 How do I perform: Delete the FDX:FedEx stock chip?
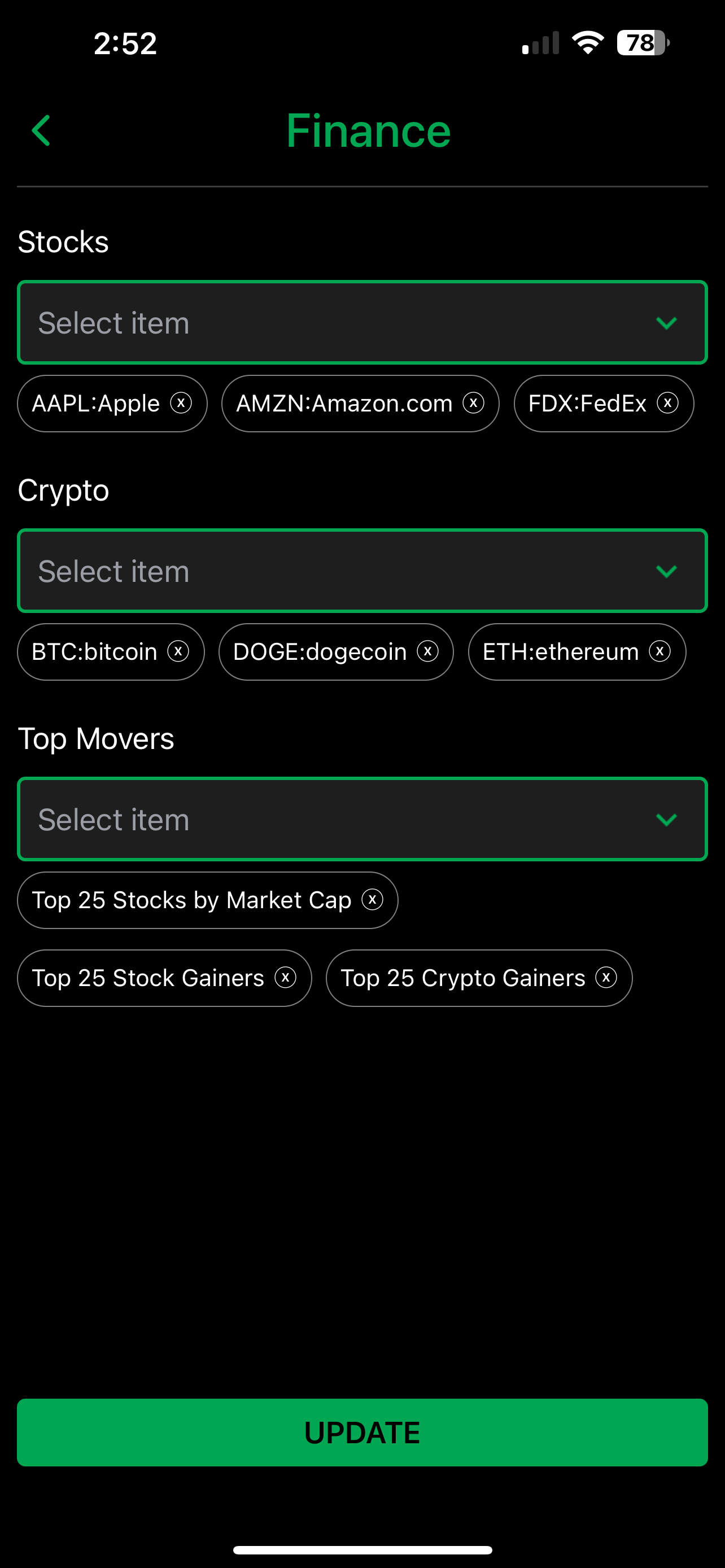pyautogui.click(x=667, y=403)
